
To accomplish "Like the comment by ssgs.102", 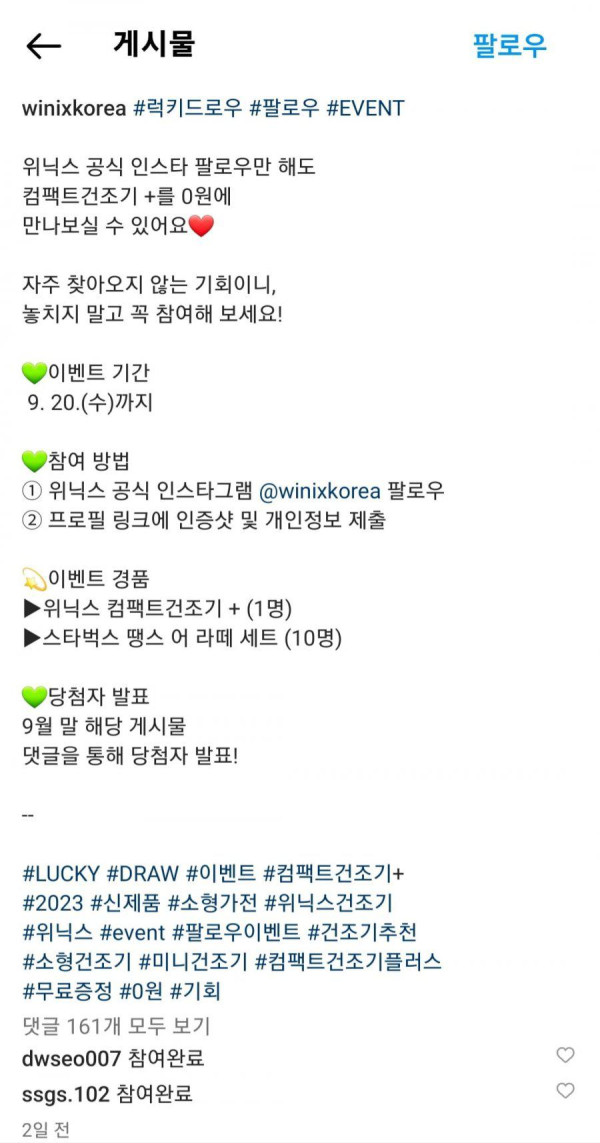I will [565, 1091].
